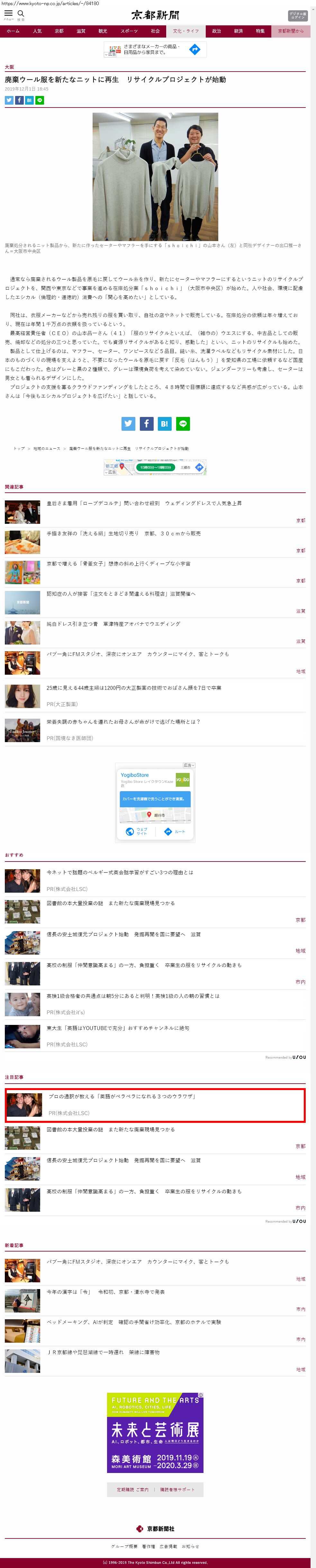The image size is (316, 1568).
Task: Tap the デジタル版ログイン button
Action: [297, 15]
